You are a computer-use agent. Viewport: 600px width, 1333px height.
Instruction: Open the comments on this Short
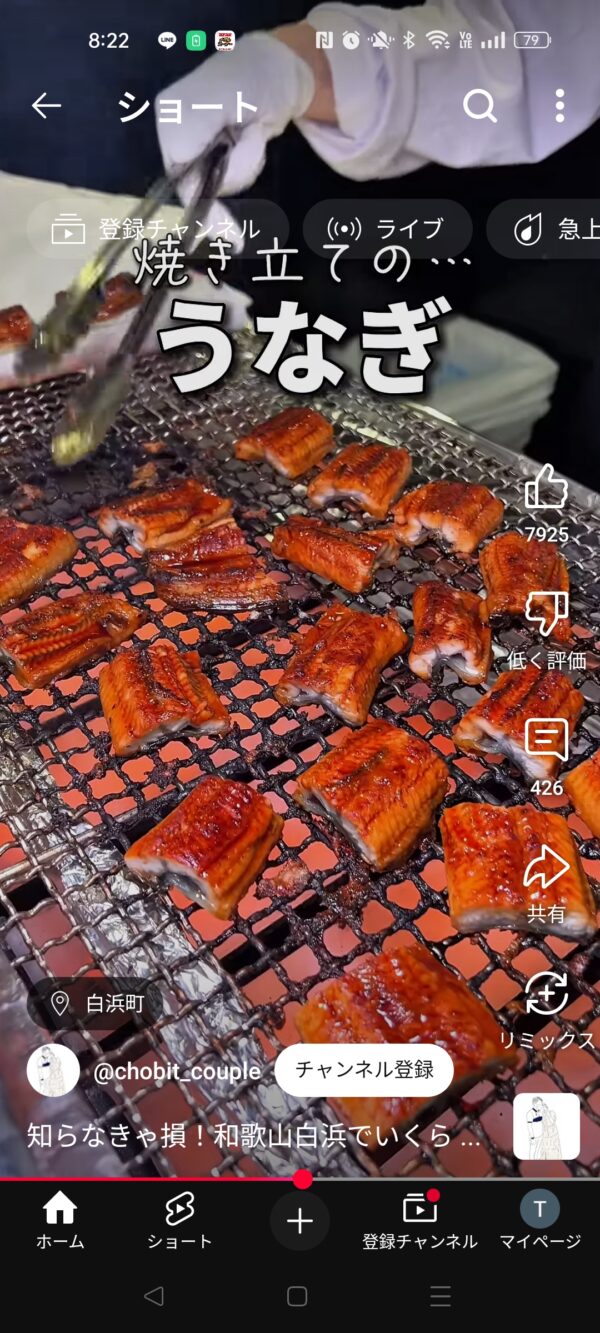click(x=546, y=742)
